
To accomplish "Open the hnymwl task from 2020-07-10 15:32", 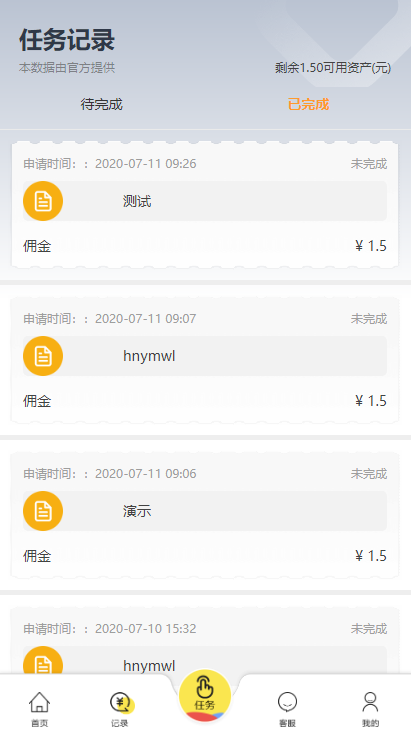I will point(205,640).
